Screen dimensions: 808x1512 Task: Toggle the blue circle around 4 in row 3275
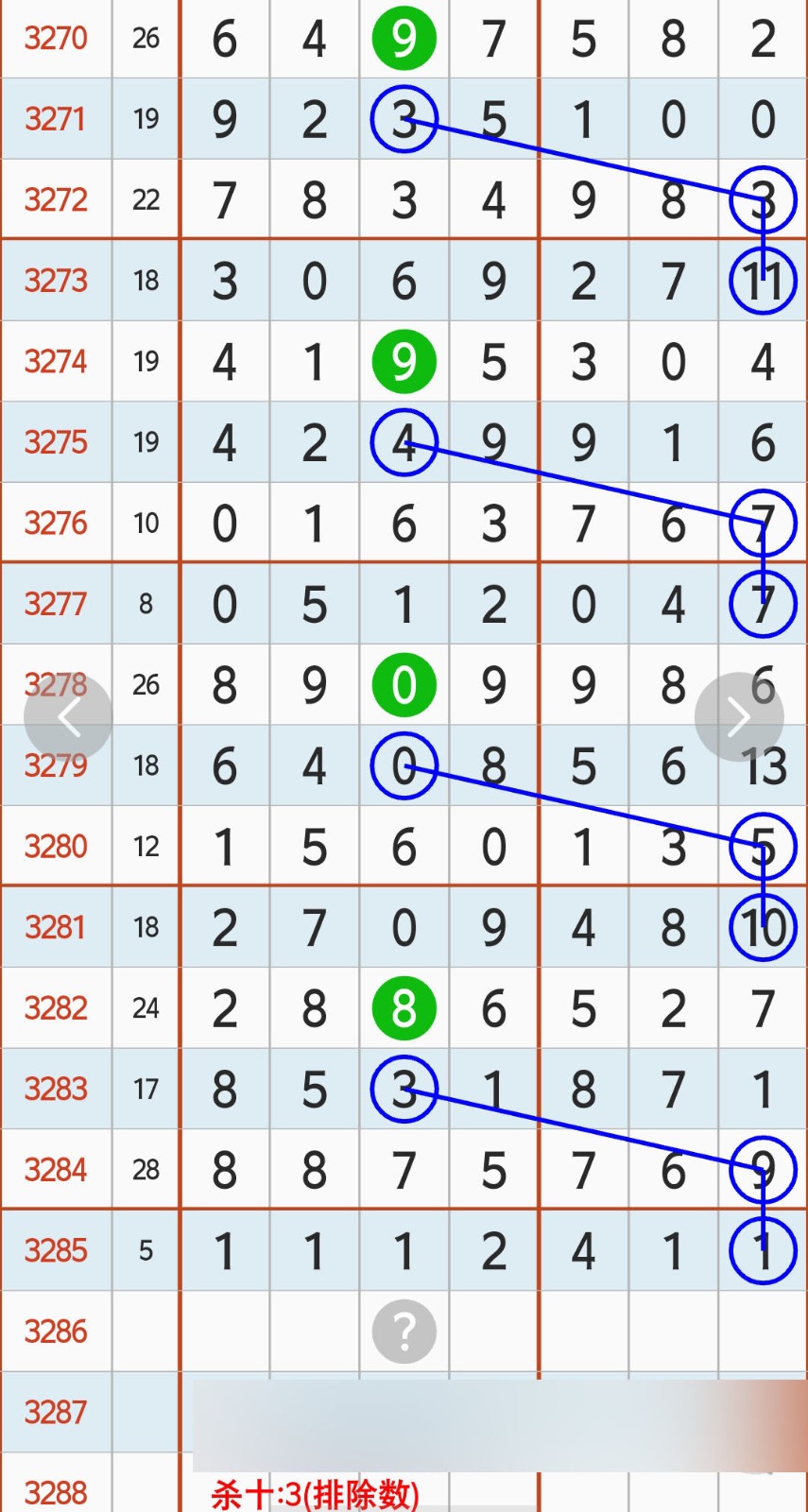coord(404,441)
